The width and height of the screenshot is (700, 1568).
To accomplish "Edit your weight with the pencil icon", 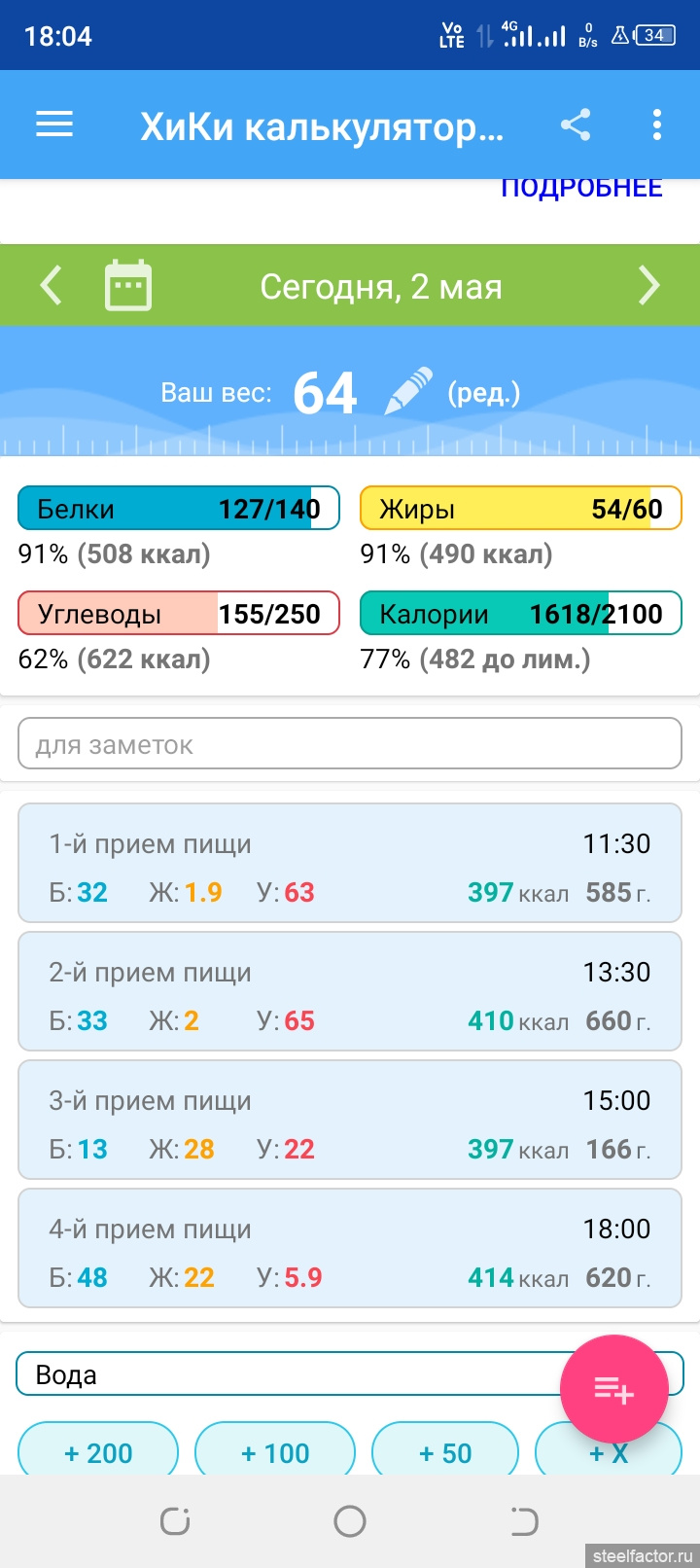I will click(408, 392).
